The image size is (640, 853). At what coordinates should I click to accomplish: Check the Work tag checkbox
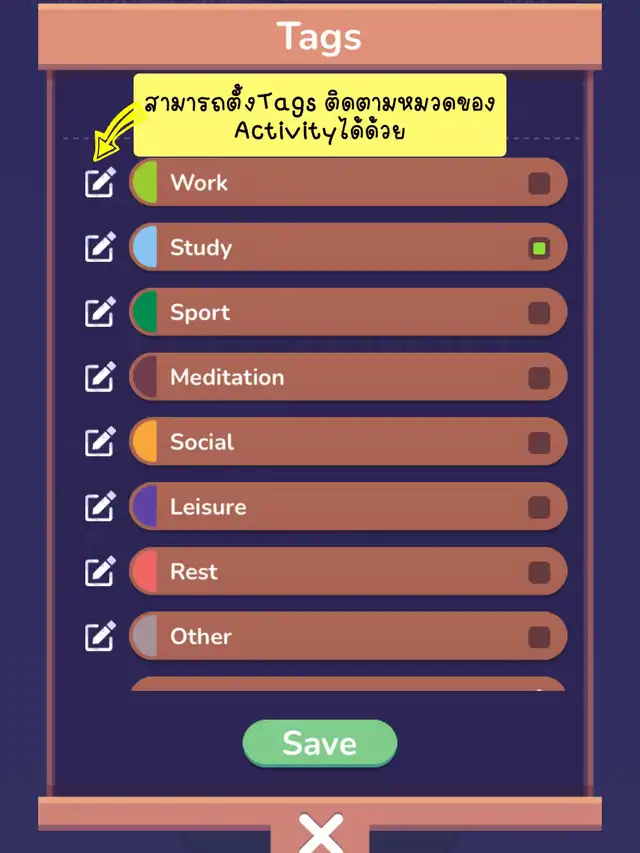[539, 183]
